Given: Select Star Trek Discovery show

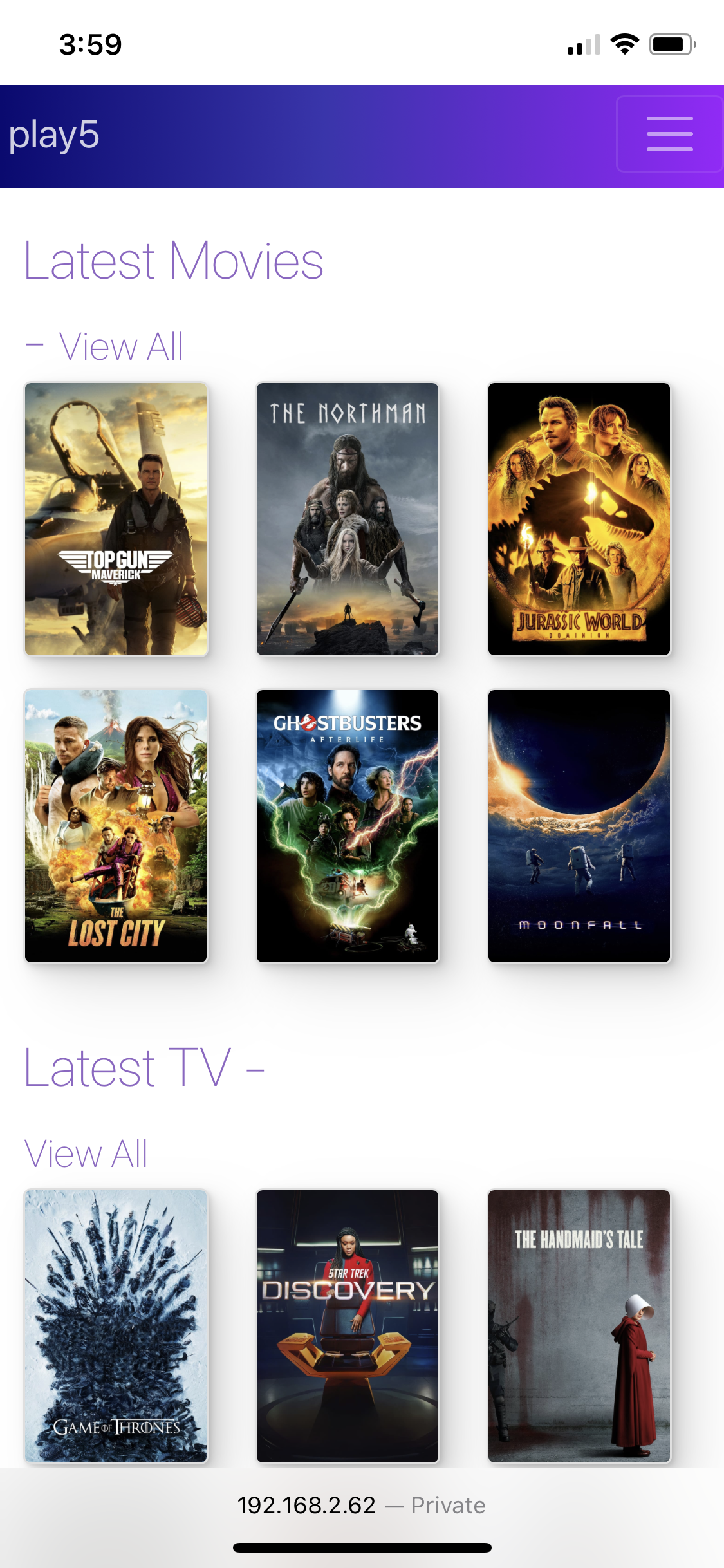Looking at the screenshot, I should click(348, 1326).
